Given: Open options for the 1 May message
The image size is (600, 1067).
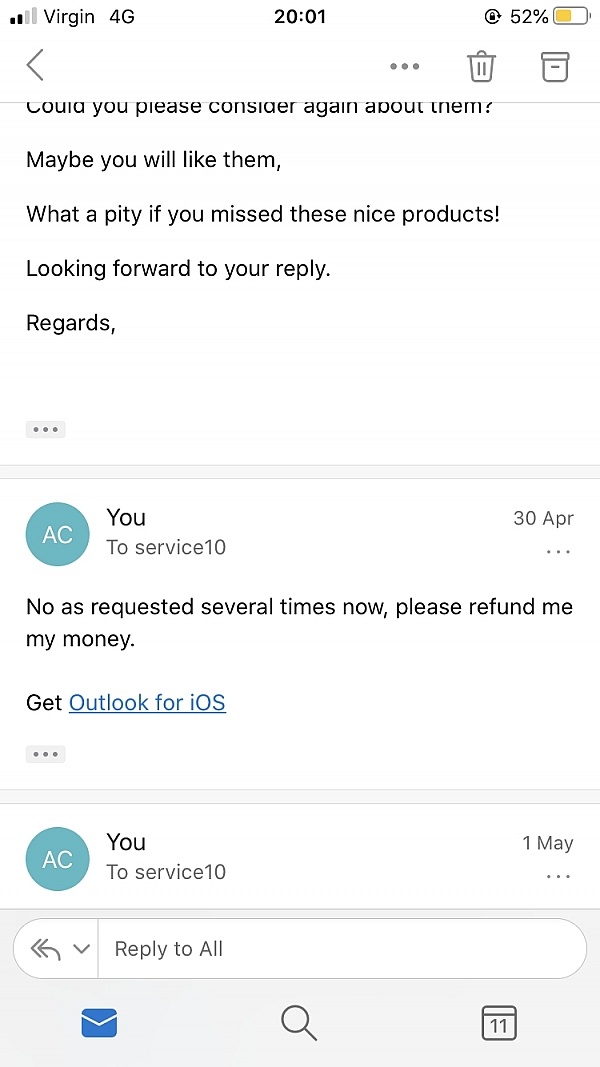Looking at the screenshot, I should coord(558,876).
